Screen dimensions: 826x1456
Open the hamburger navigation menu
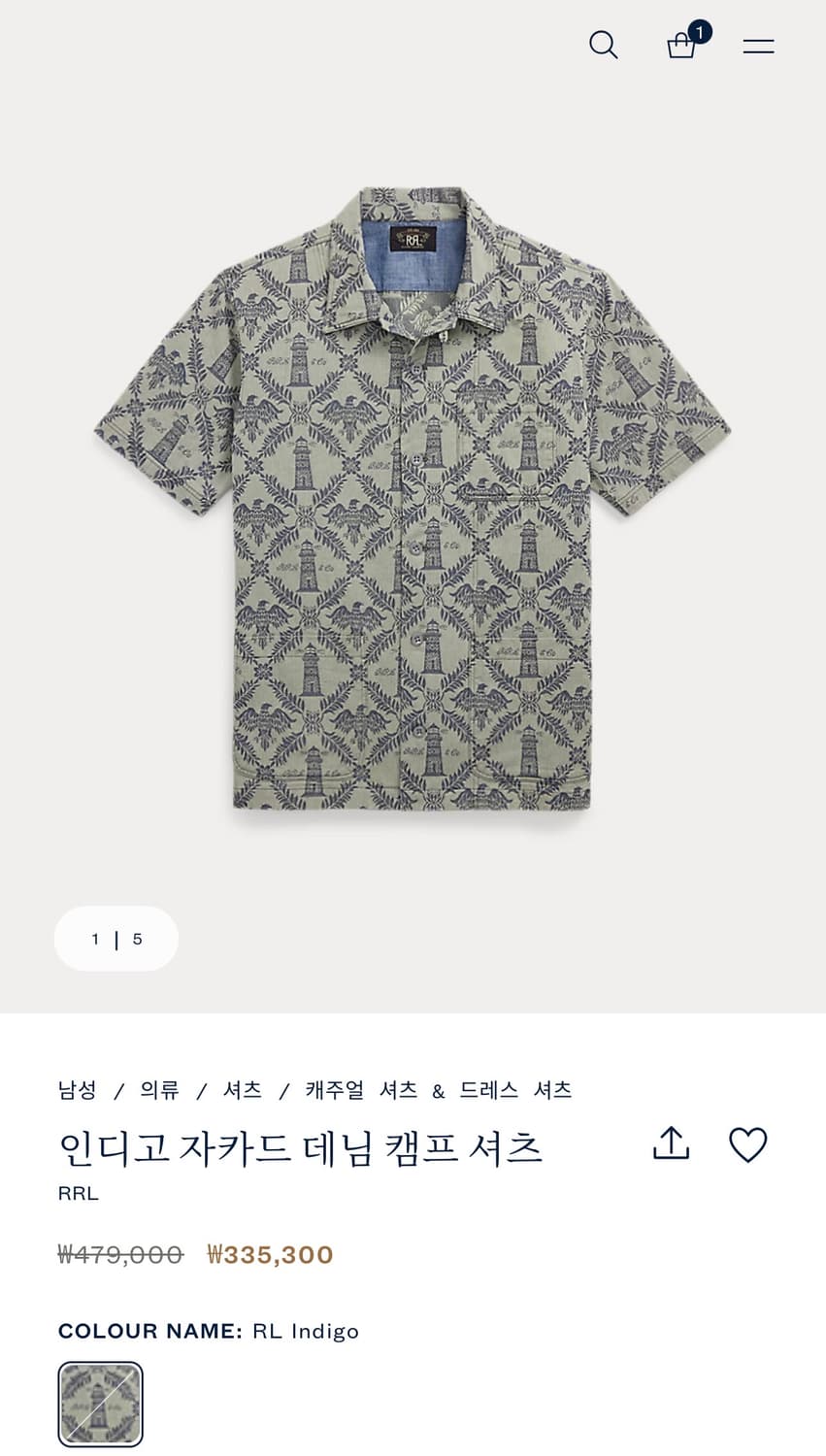758,45
